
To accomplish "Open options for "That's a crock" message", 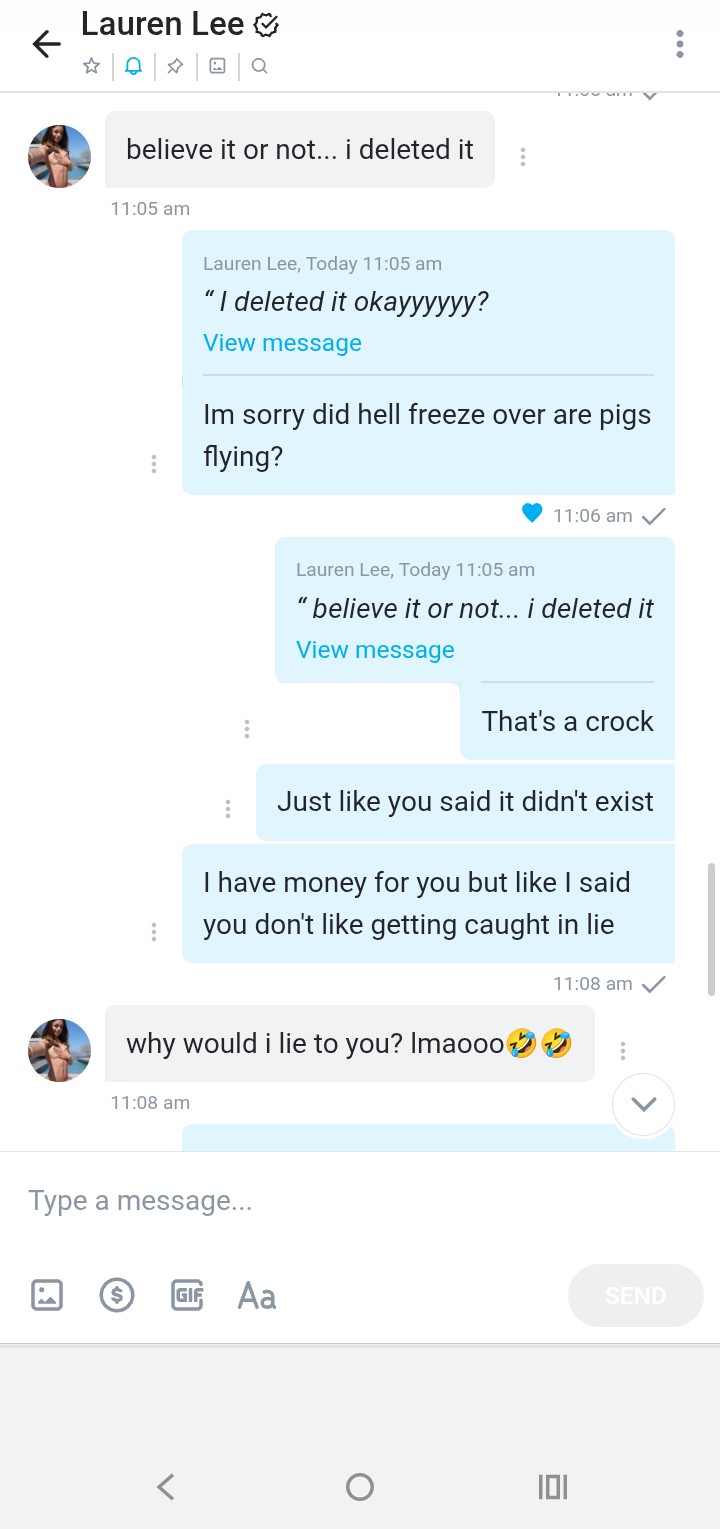I will coord(247,729).
